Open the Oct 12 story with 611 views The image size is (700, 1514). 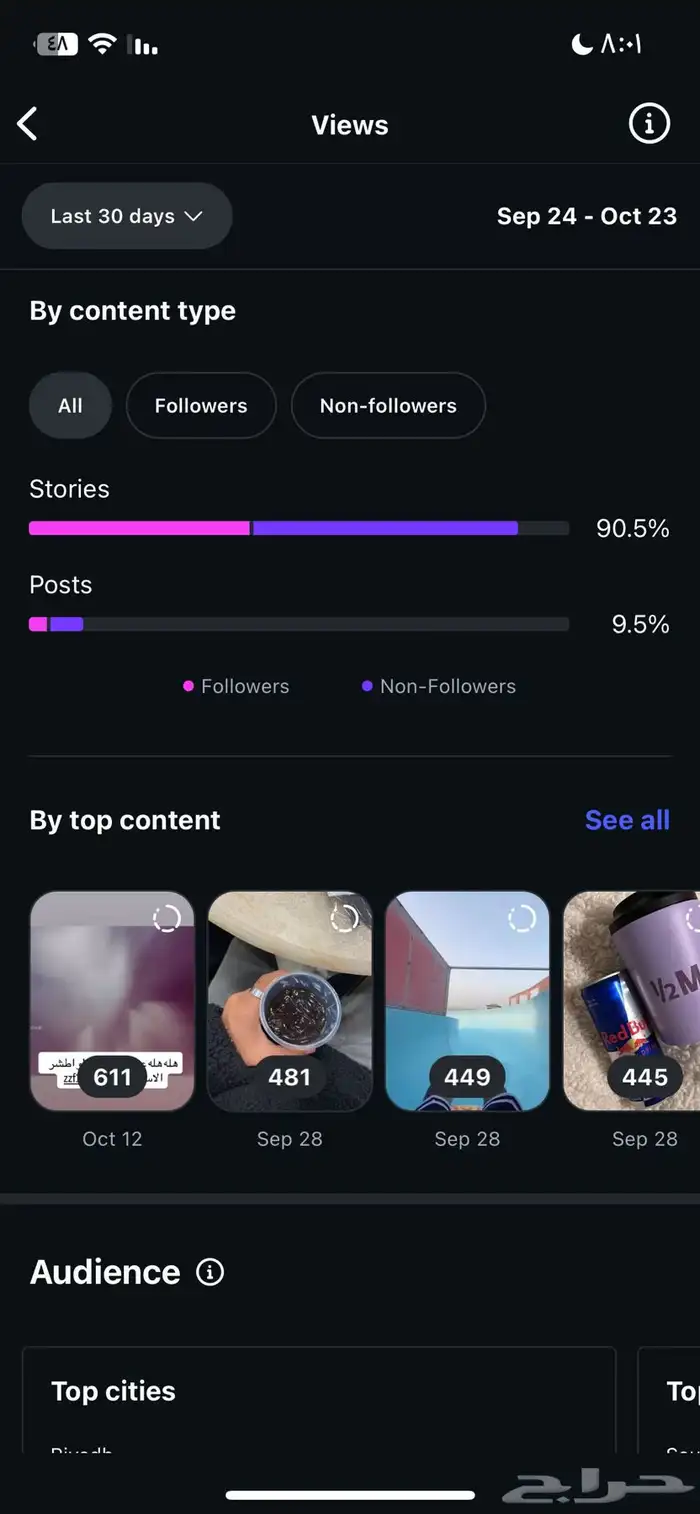click(x=112, y=1000)
